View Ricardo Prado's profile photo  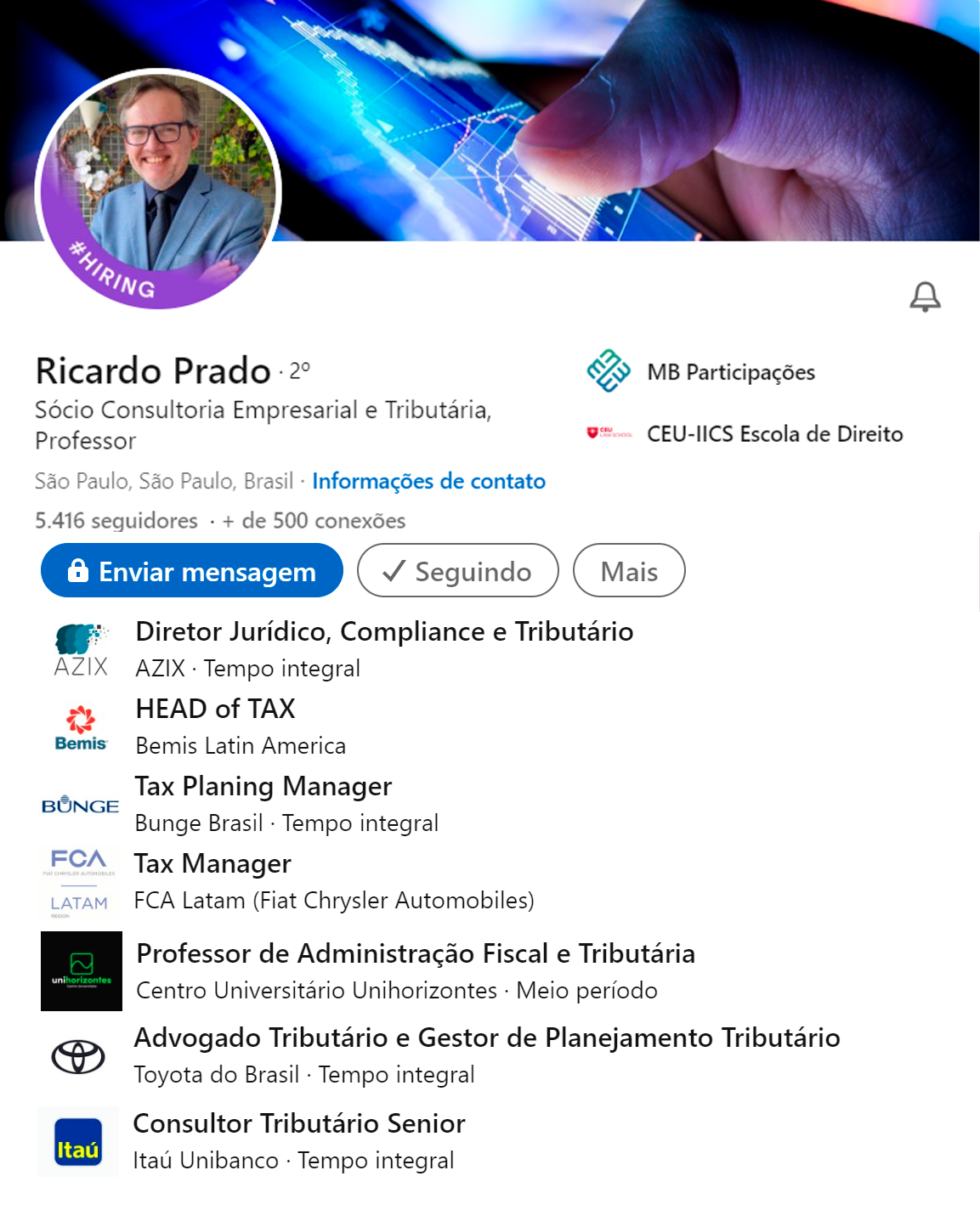(158, 189)
